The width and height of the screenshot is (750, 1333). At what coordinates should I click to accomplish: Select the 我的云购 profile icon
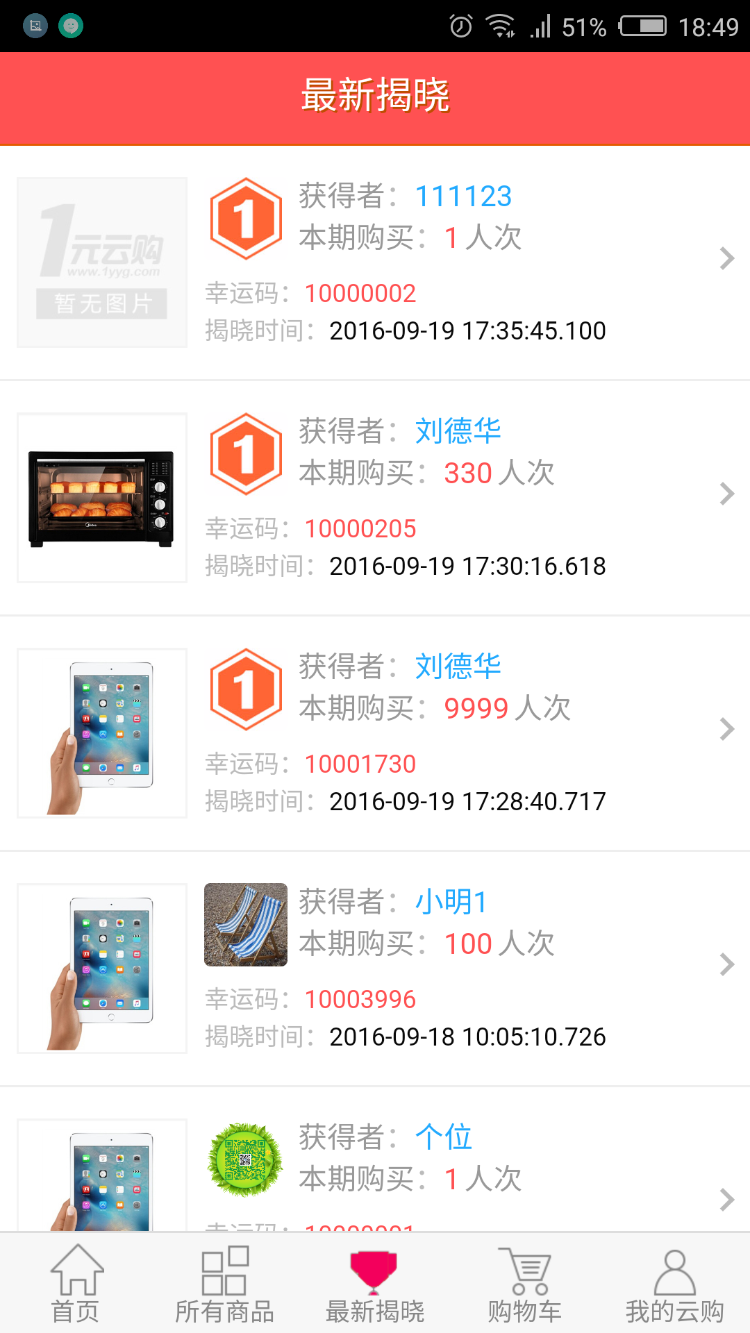[x=675, y=1283]
